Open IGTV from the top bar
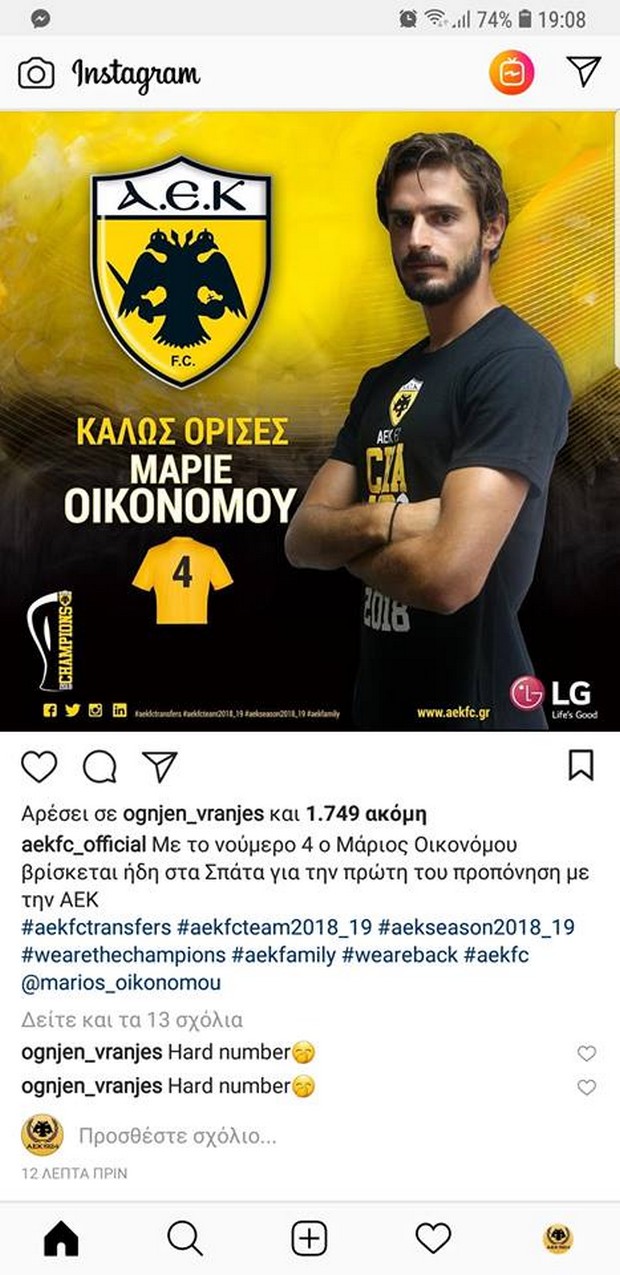Image resolution: width=620 pixels, height=1275 pixels. click(511, 72)
